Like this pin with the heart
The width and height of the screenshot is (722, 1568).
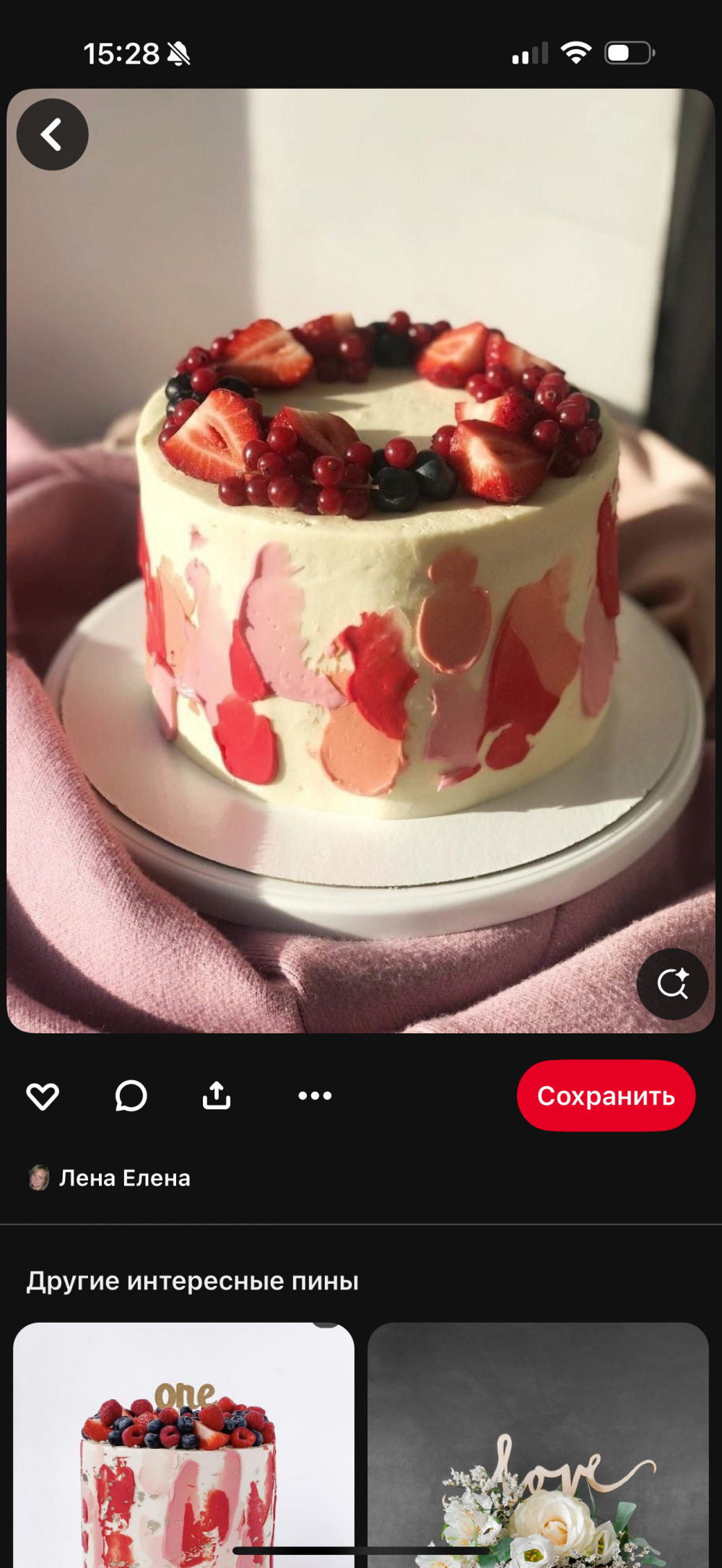[43, 1096]
